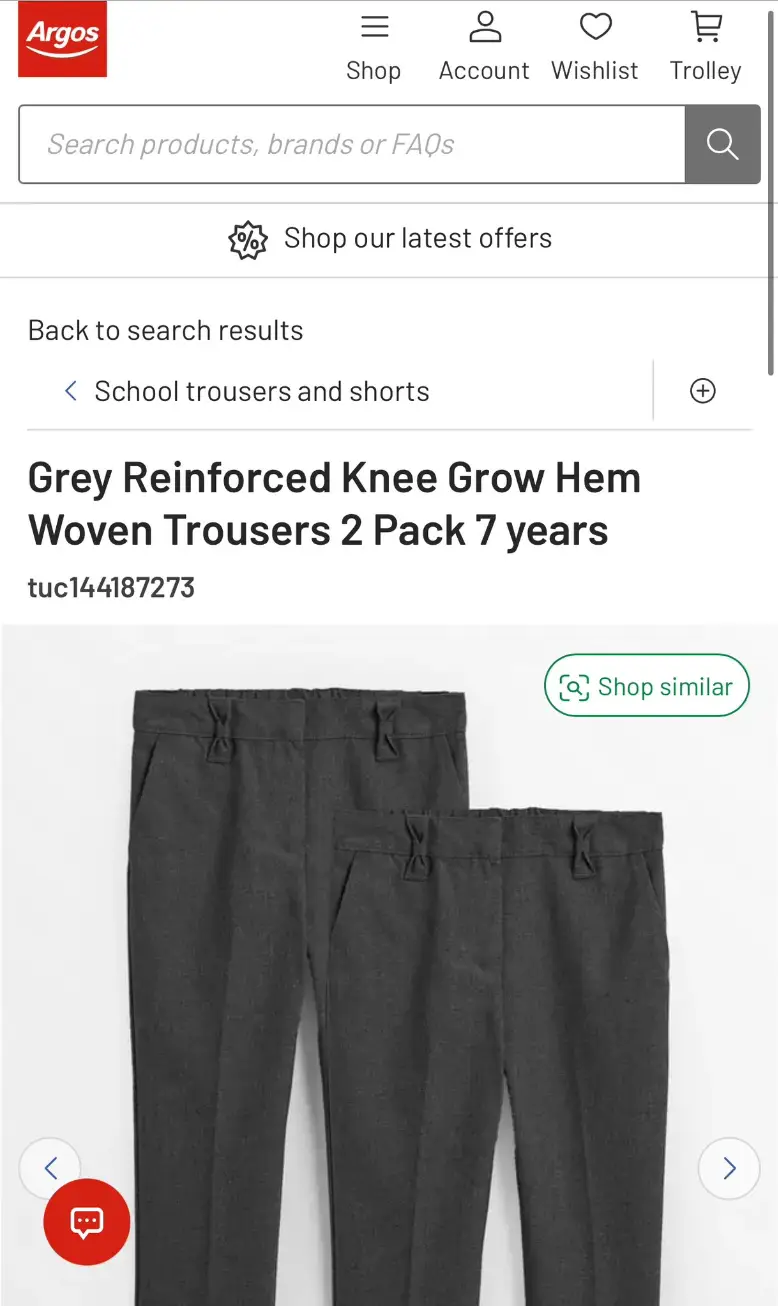The image size is (778, 1306).
Task: Open the Trolley
Action: click(706, 47)
